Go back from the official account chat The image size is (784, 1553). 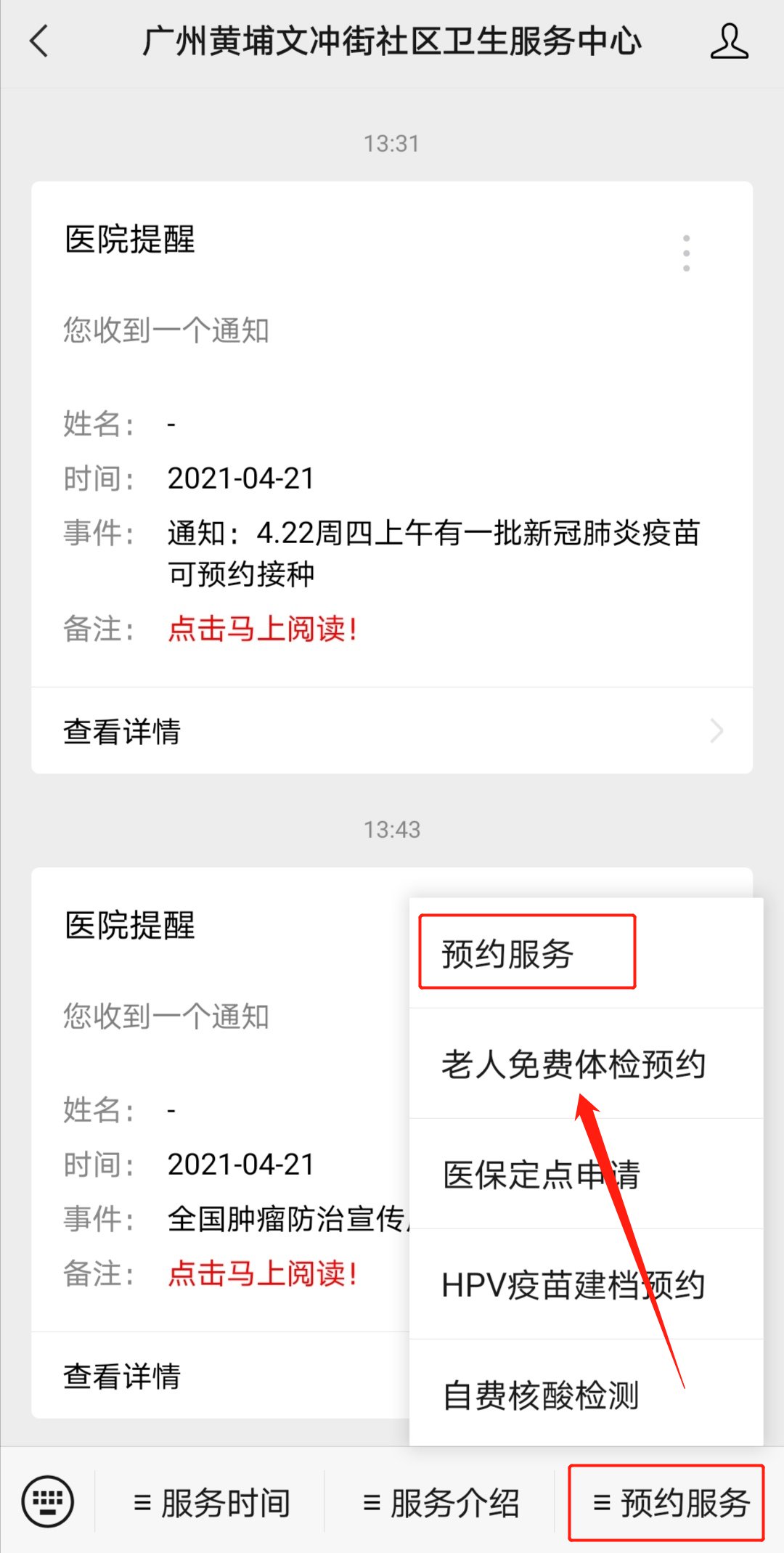[40, 41]
